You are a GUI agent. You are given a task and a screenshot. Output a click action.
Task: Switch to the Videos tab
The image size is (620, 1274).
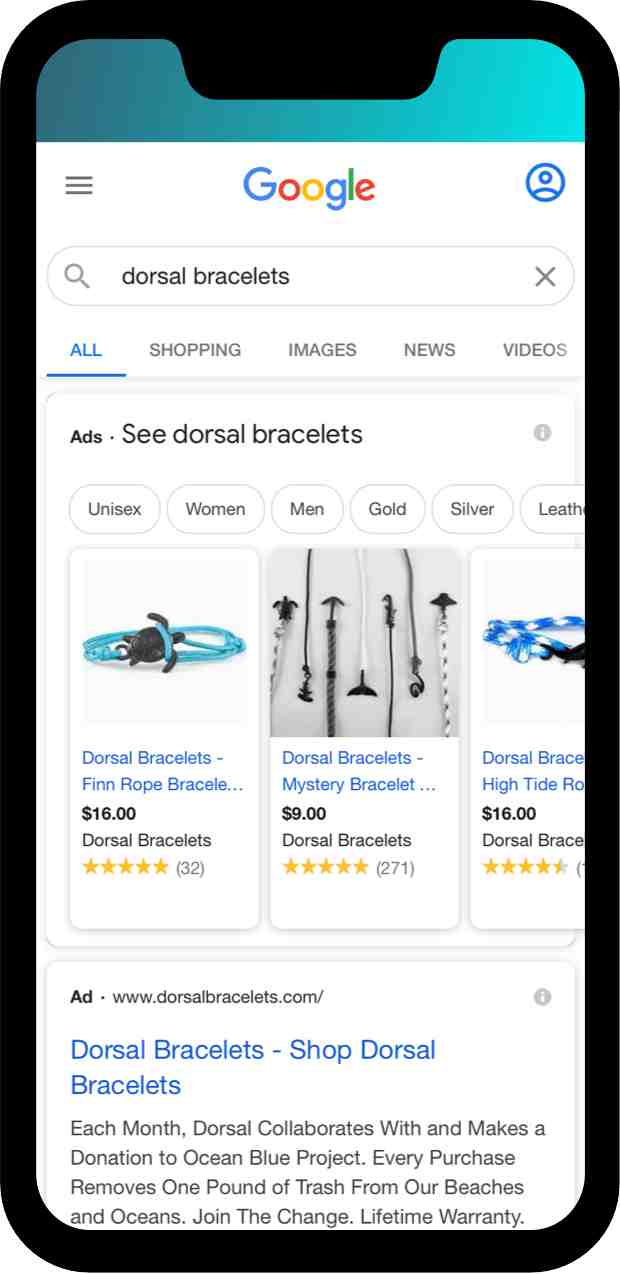point(535,350)
